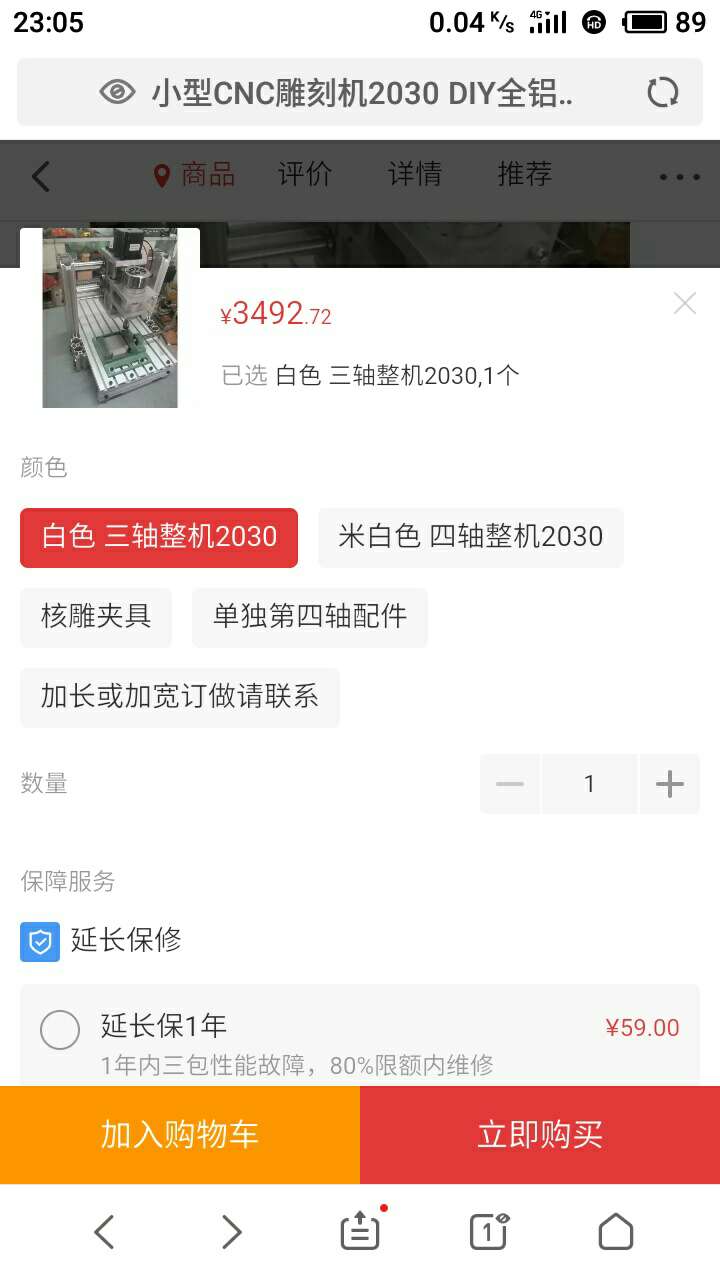Reload the page in browser
The width and height of the screenshot is (720, 1280).
tap(662, 93)
